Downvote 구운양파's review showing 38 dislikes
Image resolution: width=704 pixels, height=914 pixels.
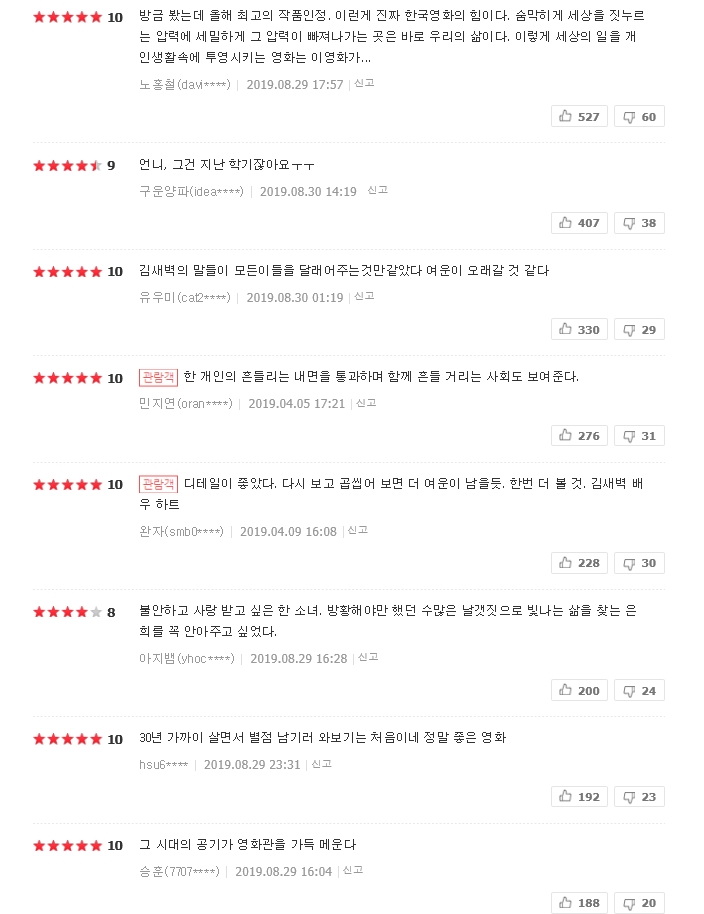click(639, 222)
